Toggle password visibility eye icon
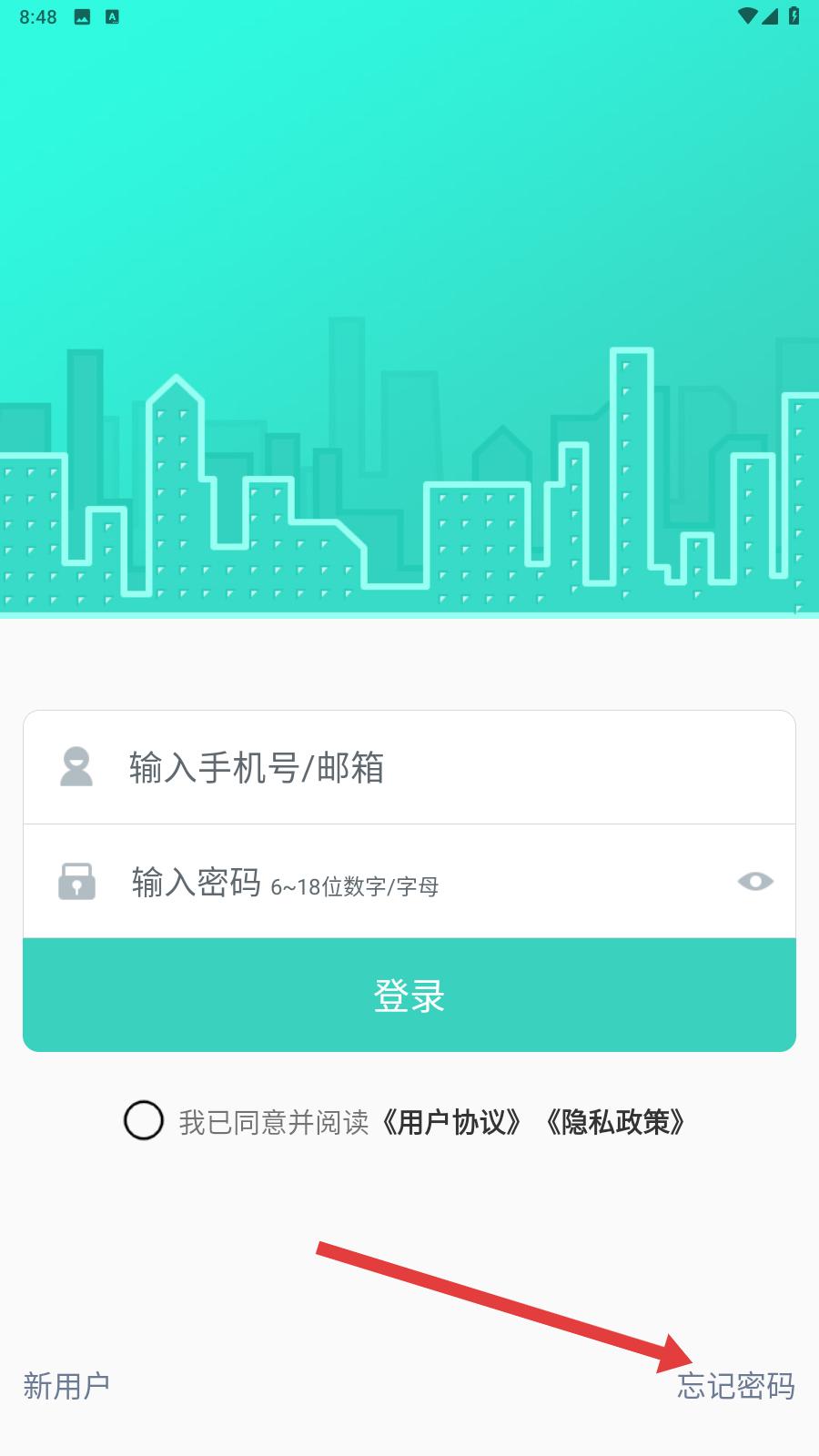The image size is (819, 1456). click(x=755, y=881)
